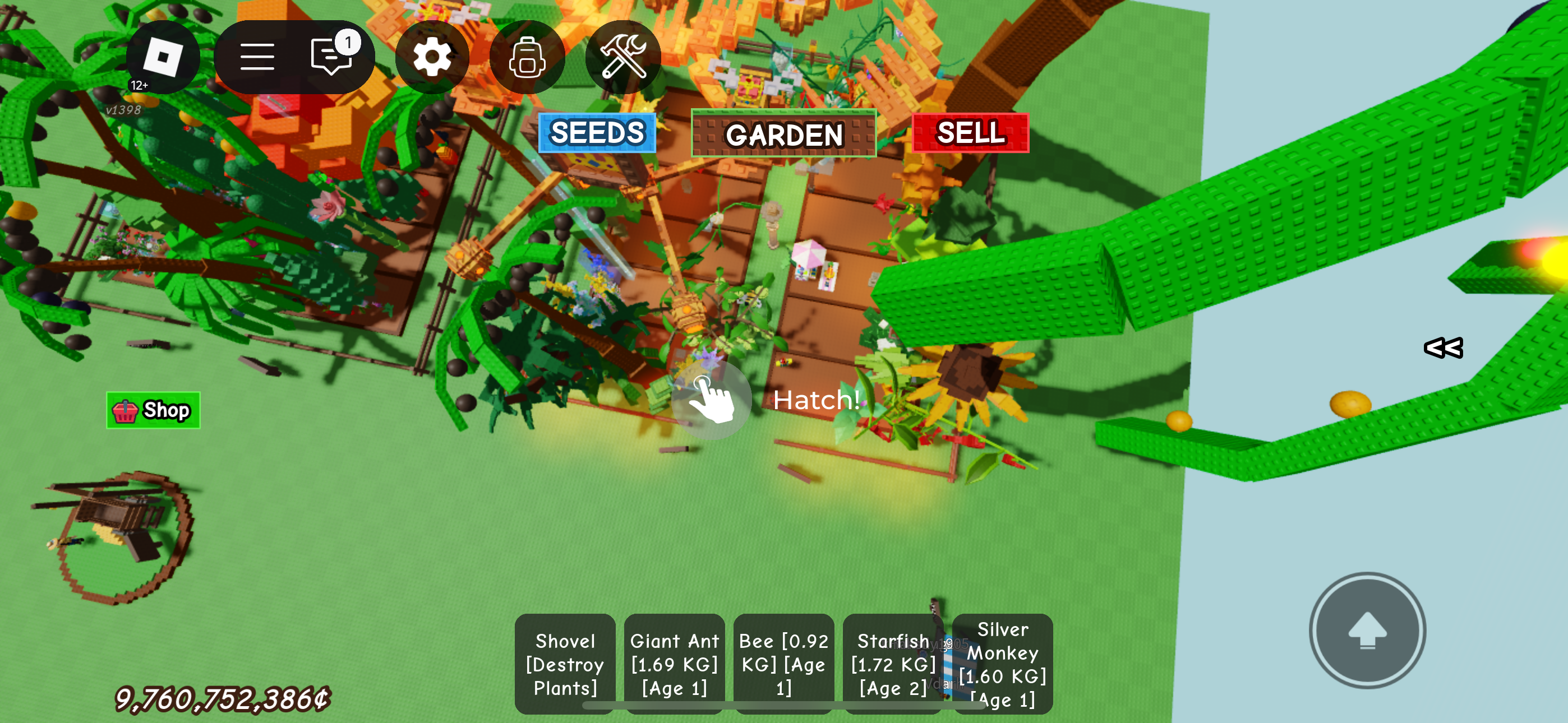This screenshot has width=1568, height=723.
Task: Teleport to the SEEDS shop
Action: click(x=597, y=133)
